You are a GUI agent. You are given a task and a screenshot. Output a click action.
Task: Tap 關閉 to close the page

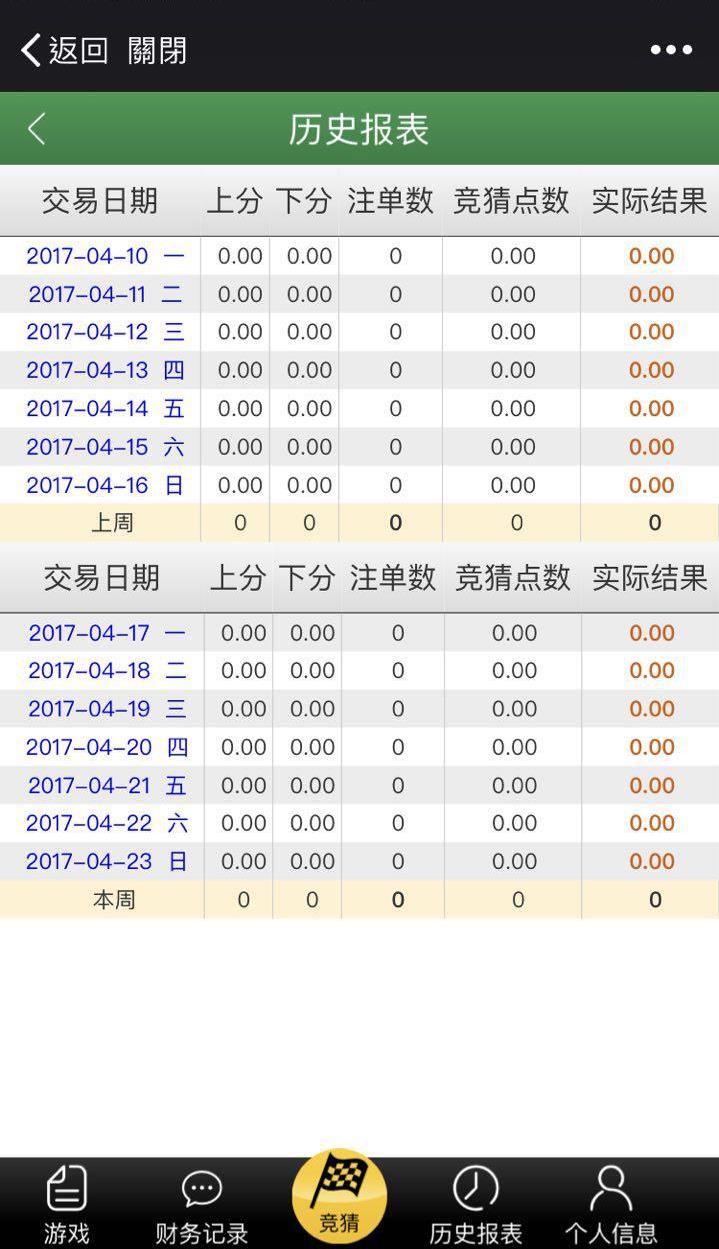click(x=158, y=50)
